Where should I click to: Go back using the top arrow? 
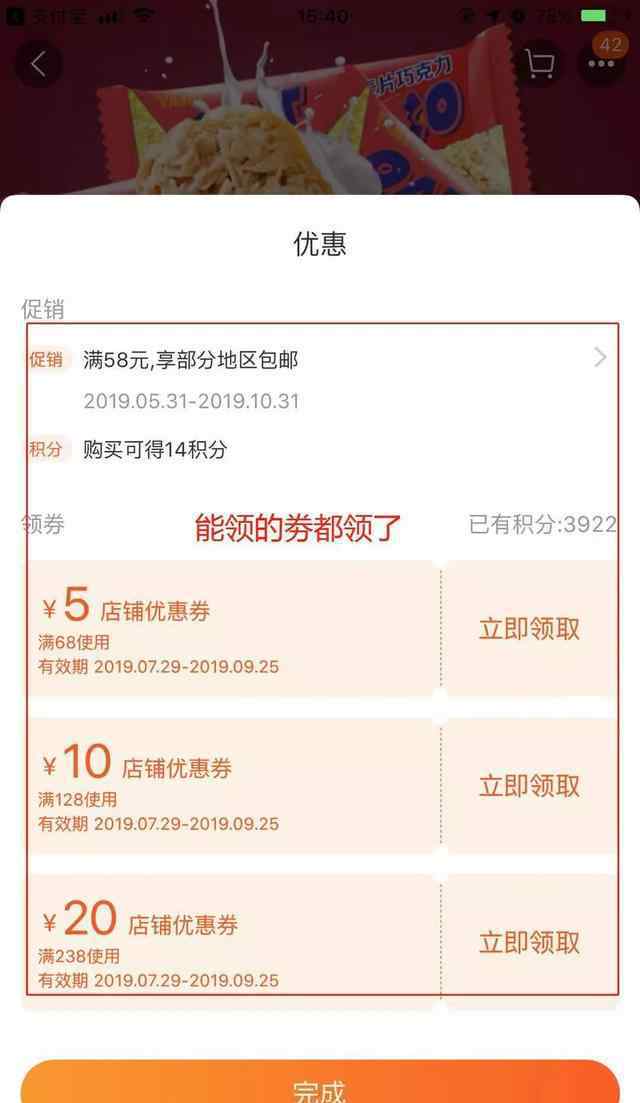coord(39,64)
